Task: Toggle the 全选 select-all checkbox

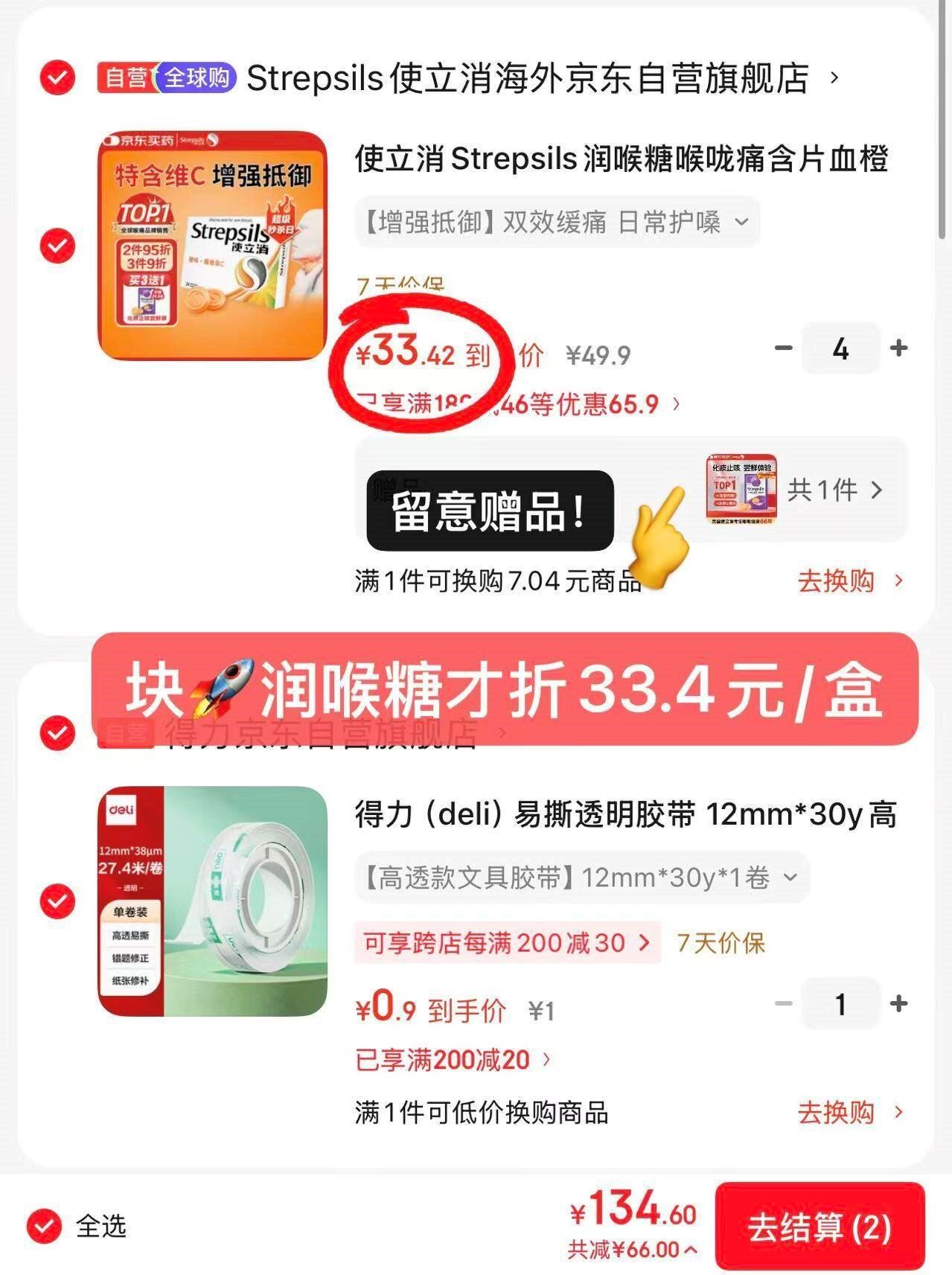Action: coord(44,1225)
